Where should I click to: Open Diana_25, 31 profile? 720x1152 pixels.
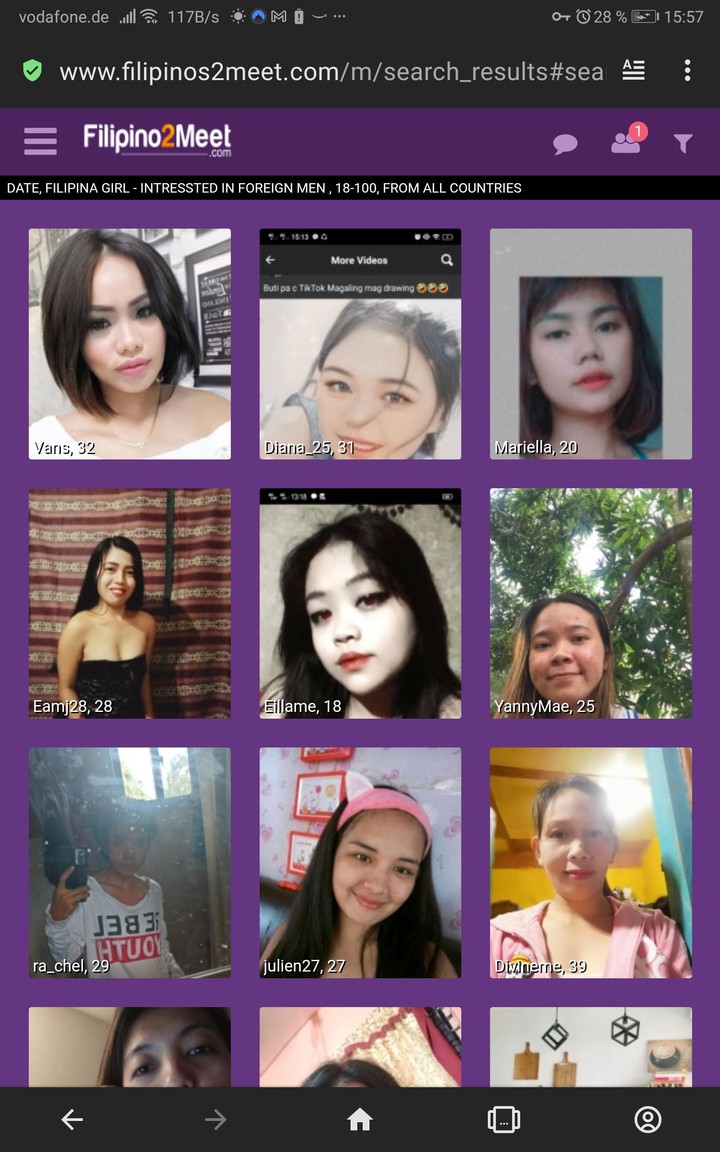[x=360, y=344]
